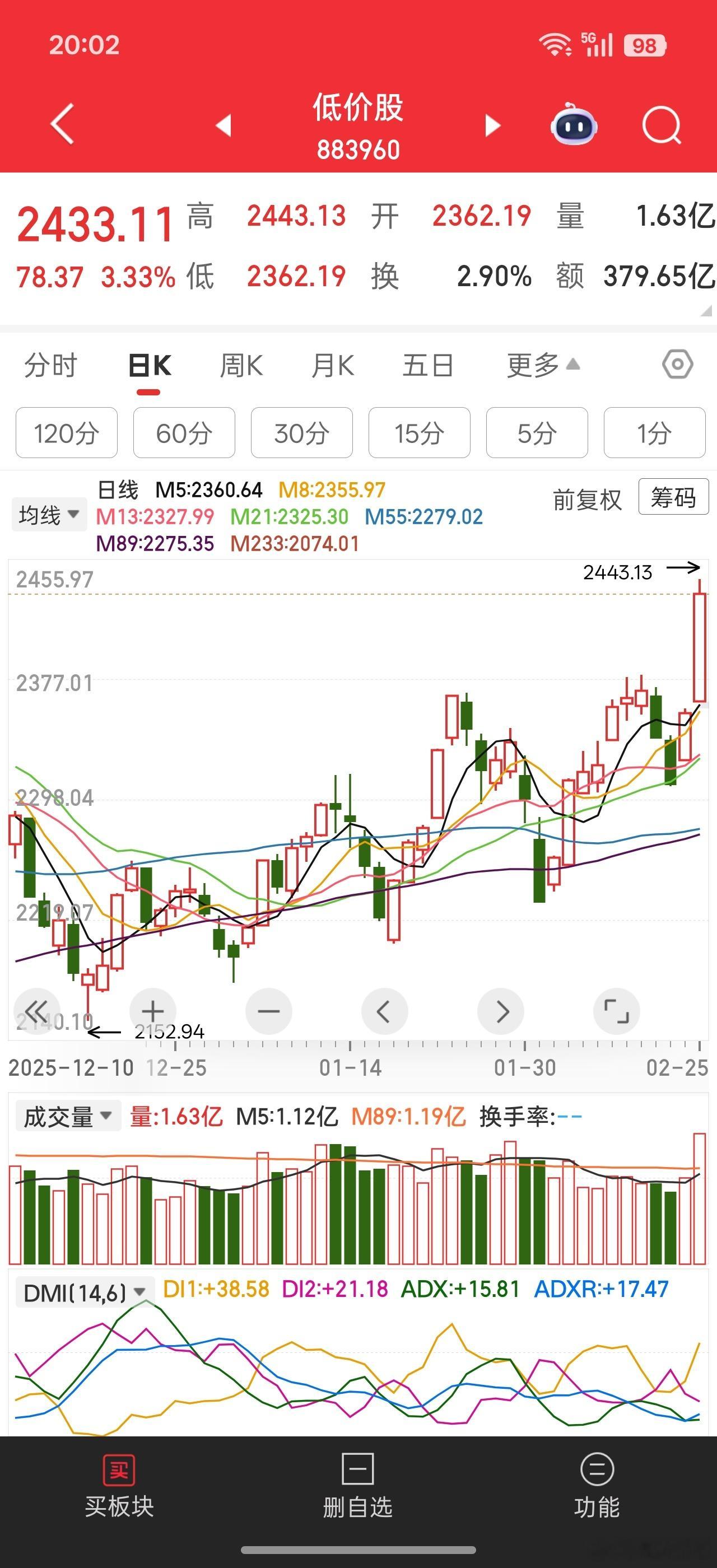Pan chart left with the left chevron
The height and width of the screenshot is (1568, 717).
(x=384, y=1010)
